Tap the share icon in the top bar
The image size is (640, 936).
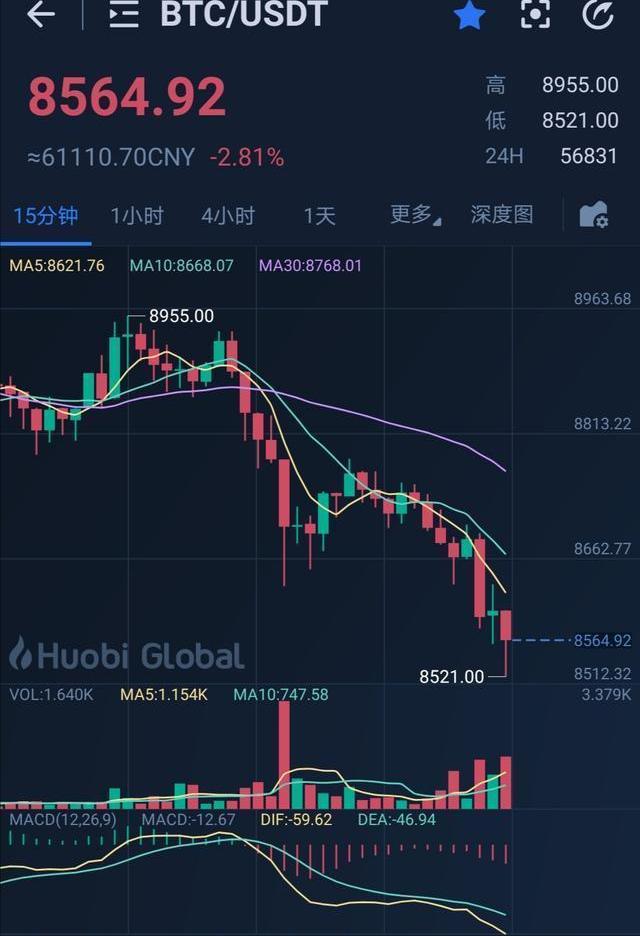tap(598, 14)
